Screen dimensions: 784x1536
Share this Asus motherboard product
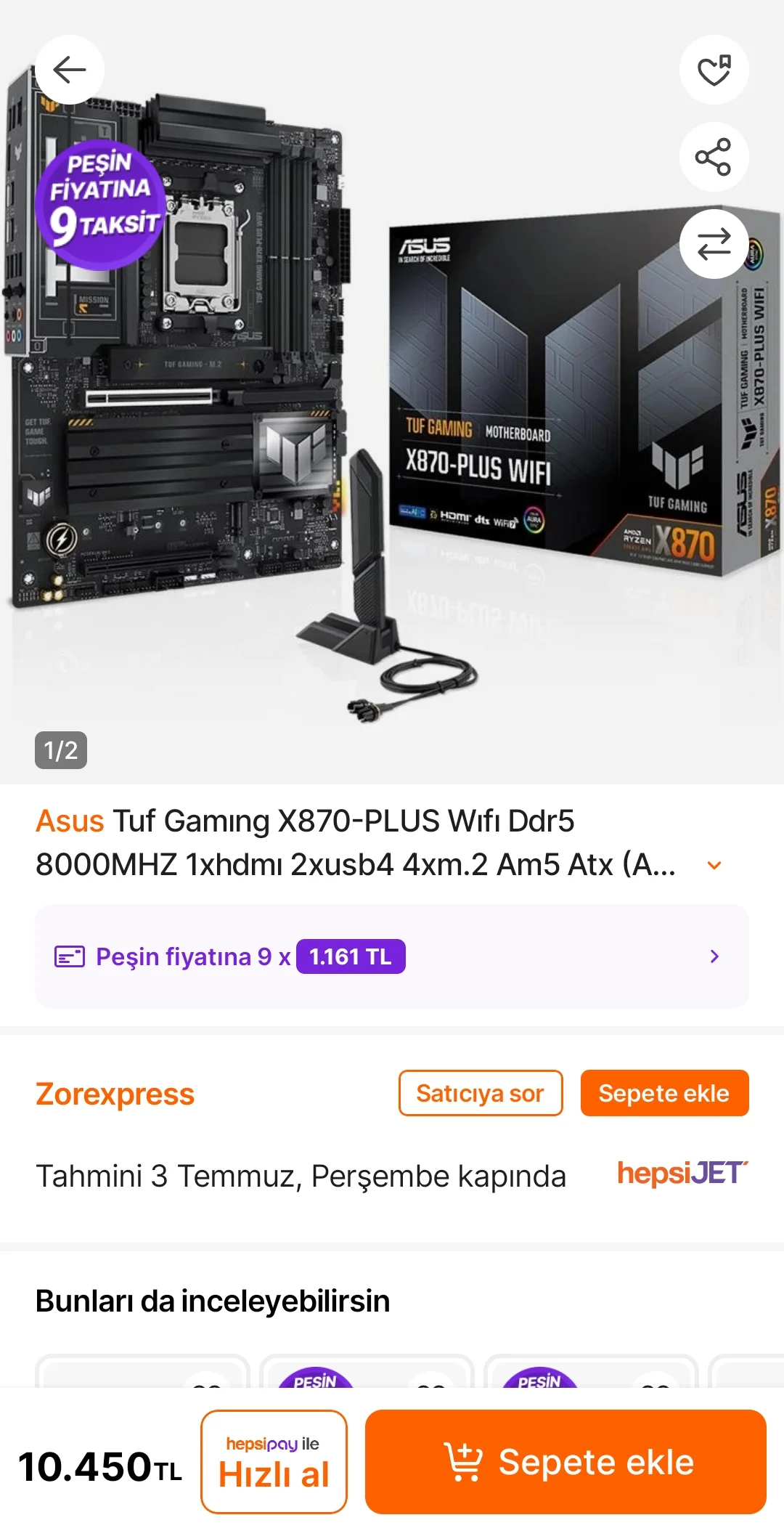click(x=714, y=157)
